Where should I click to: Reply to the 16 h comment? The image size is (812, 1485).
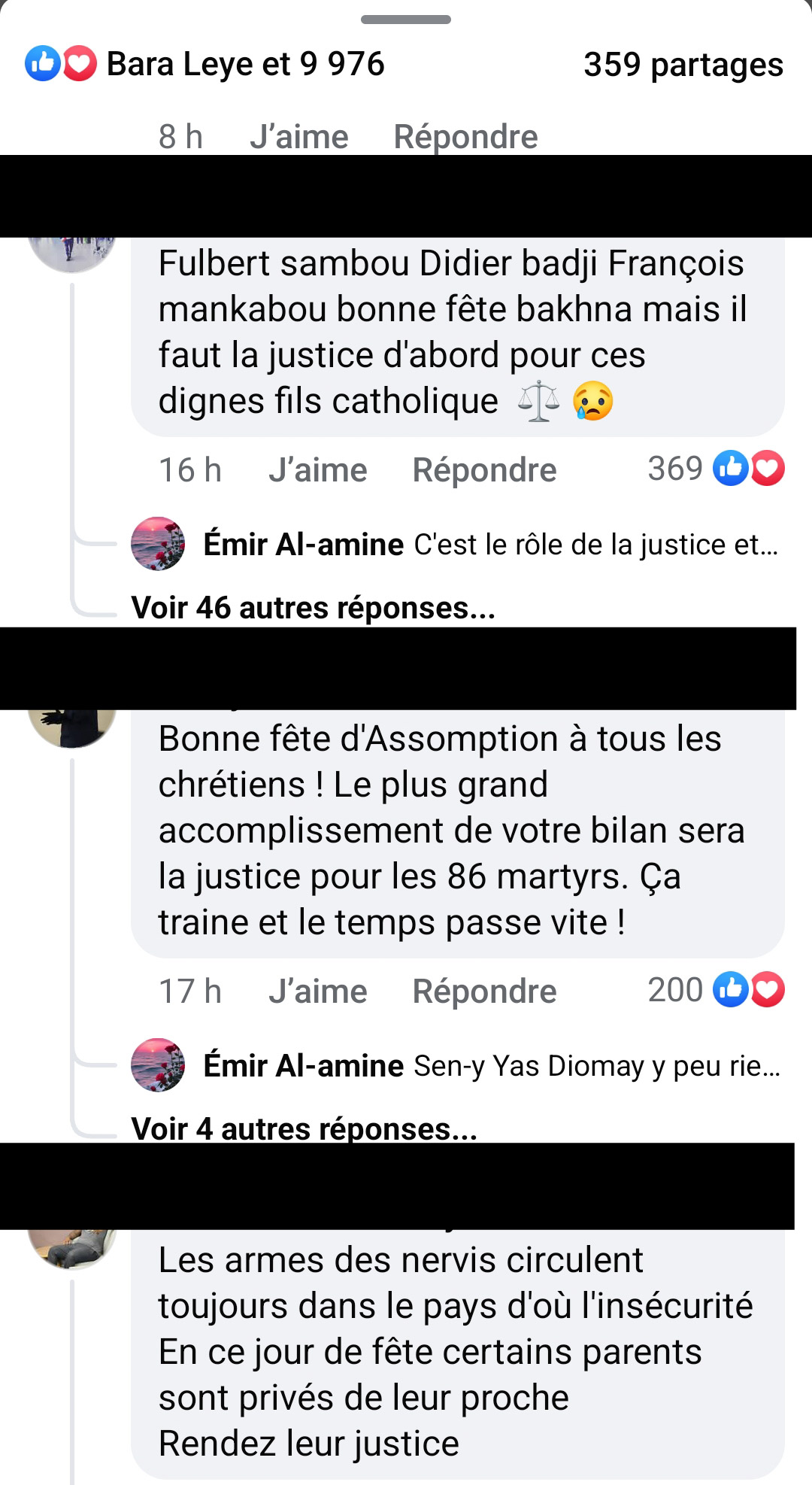click(484, 470)
